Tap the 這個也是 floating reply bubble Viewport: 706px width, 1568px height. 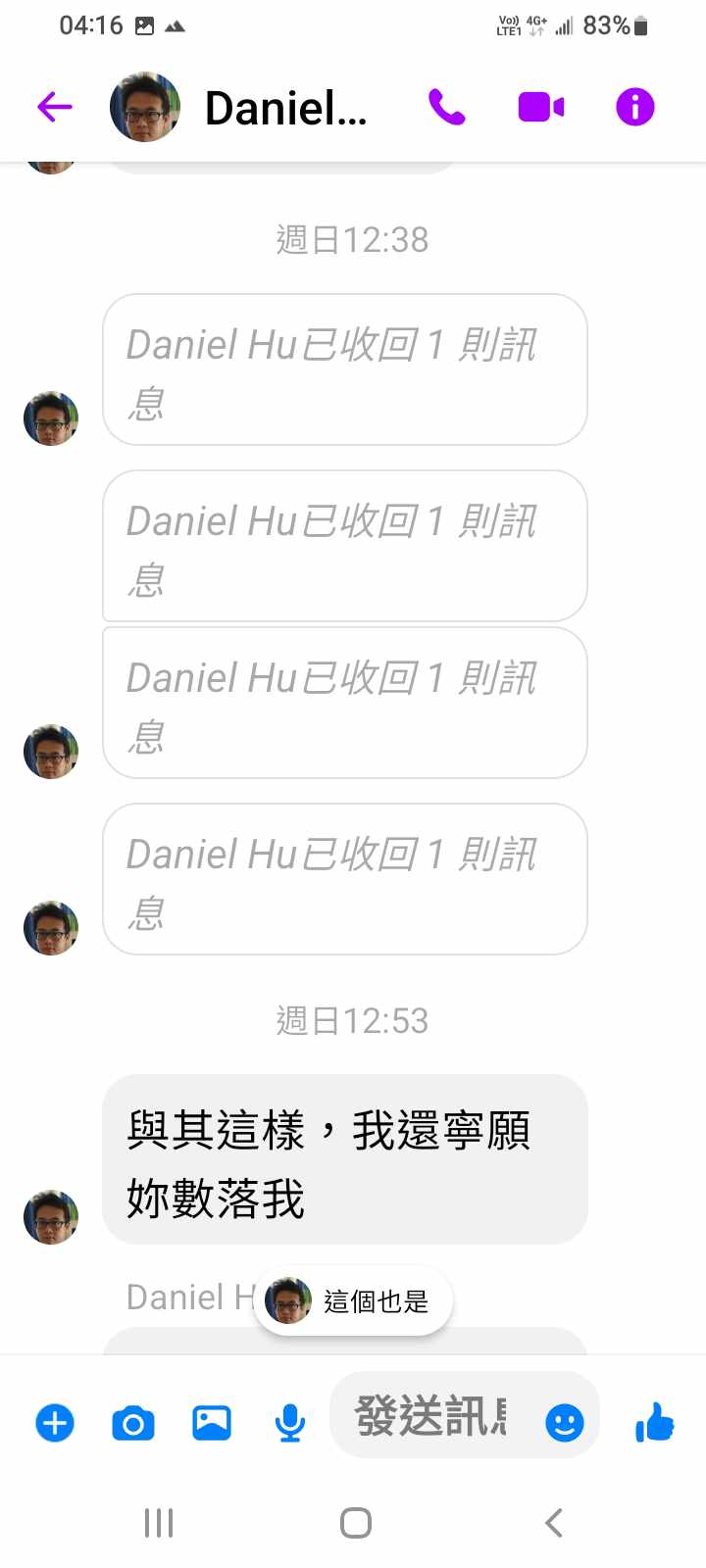(355, 1301)
